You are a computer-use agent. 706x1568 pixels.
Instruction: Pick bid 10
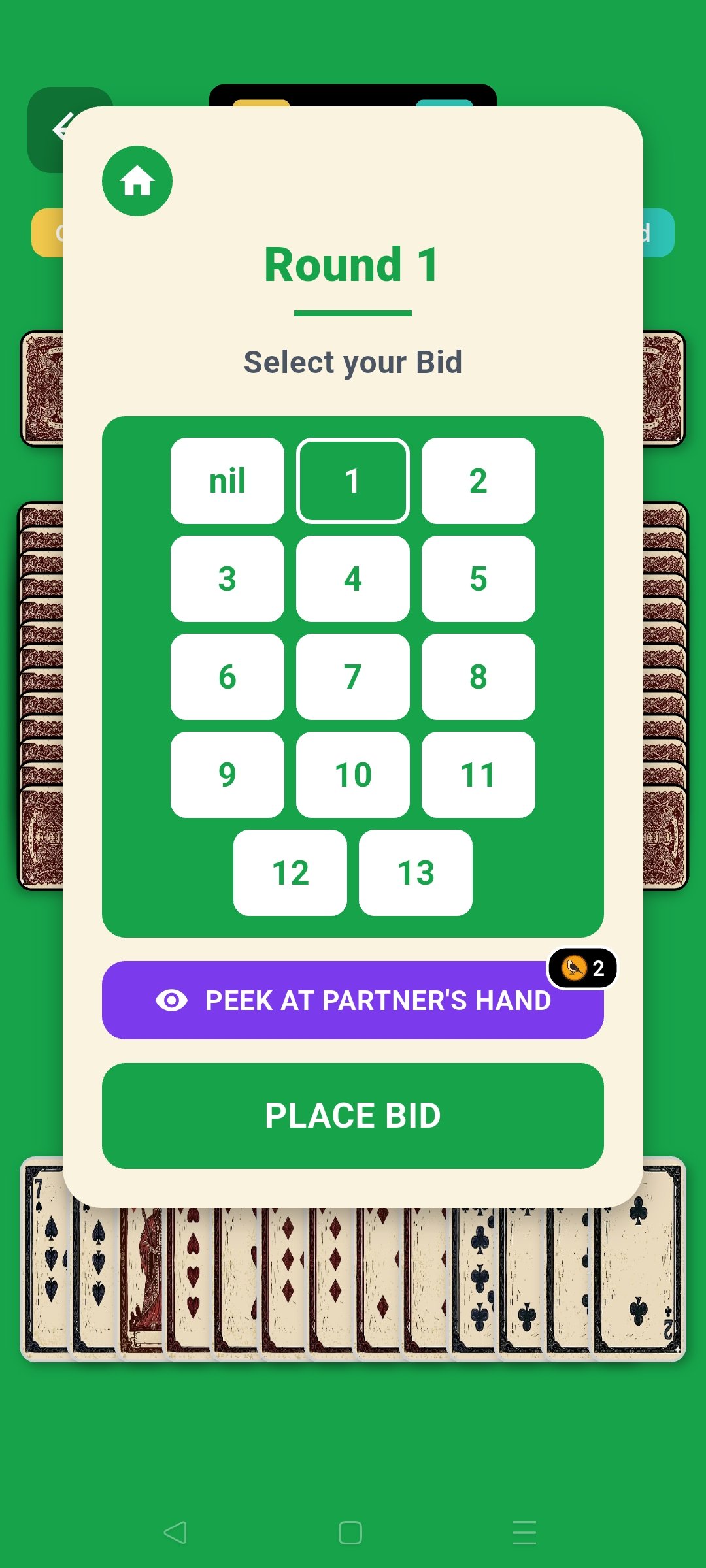[353, 775]
